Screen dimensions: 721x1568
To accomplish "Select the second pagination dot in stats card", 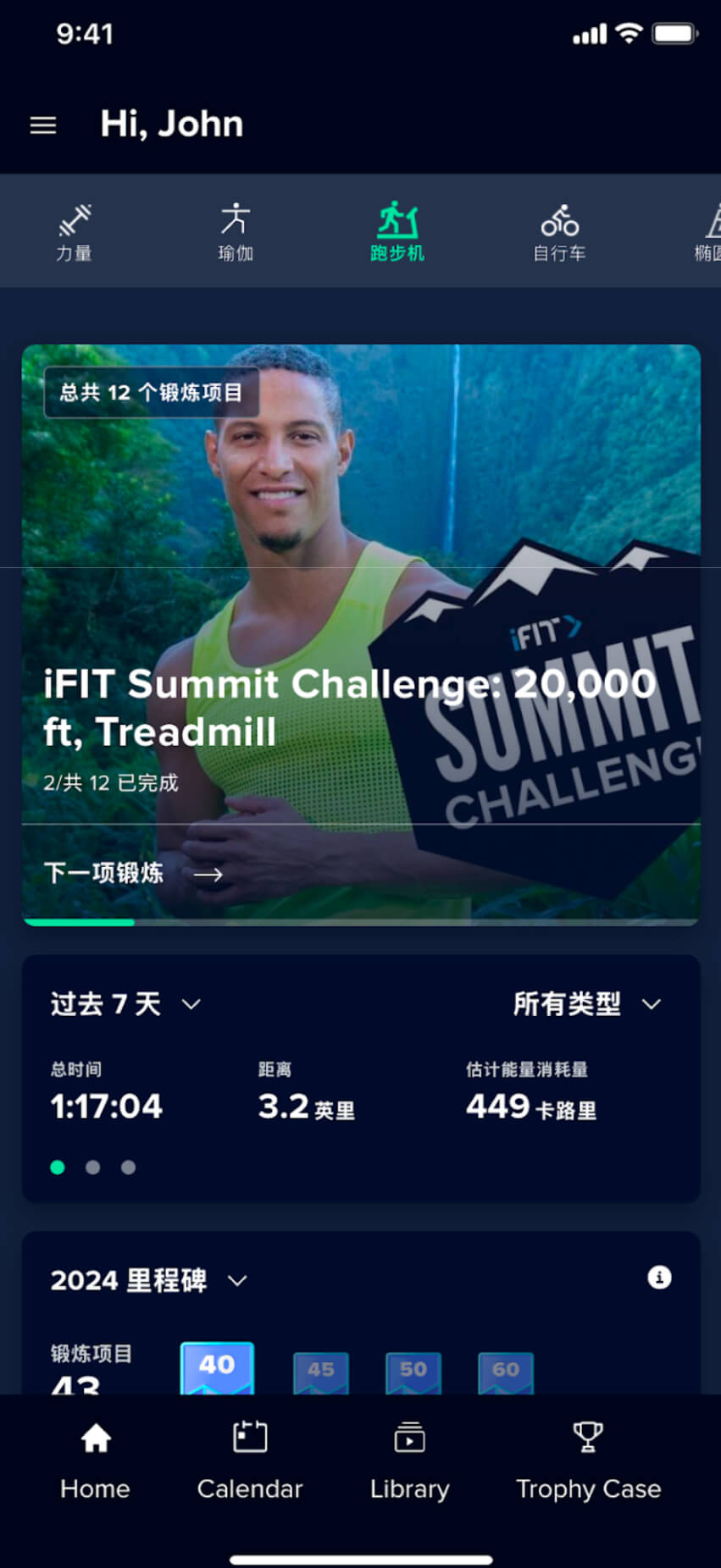I will [93, 1168].
